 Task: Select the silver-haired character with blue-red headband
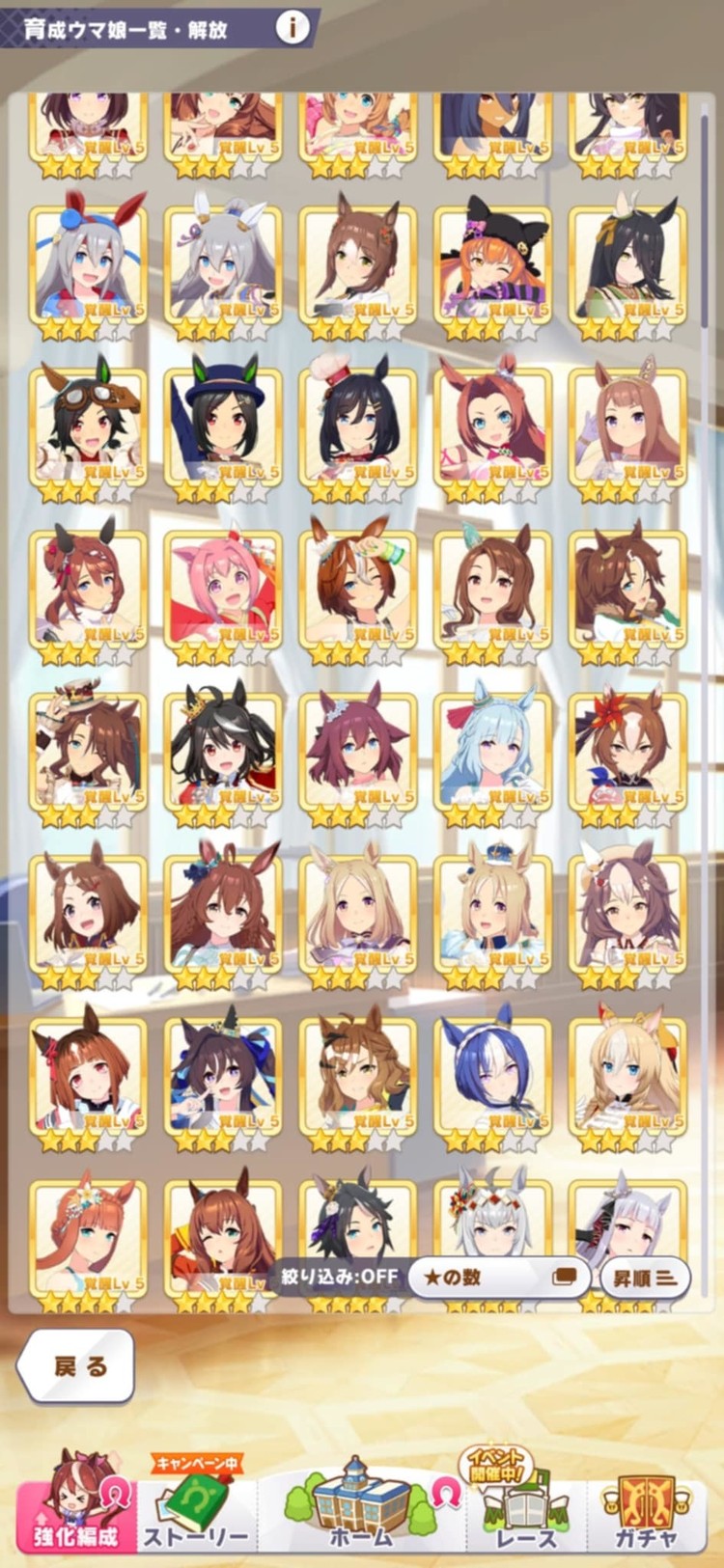(x=88, y=262)
